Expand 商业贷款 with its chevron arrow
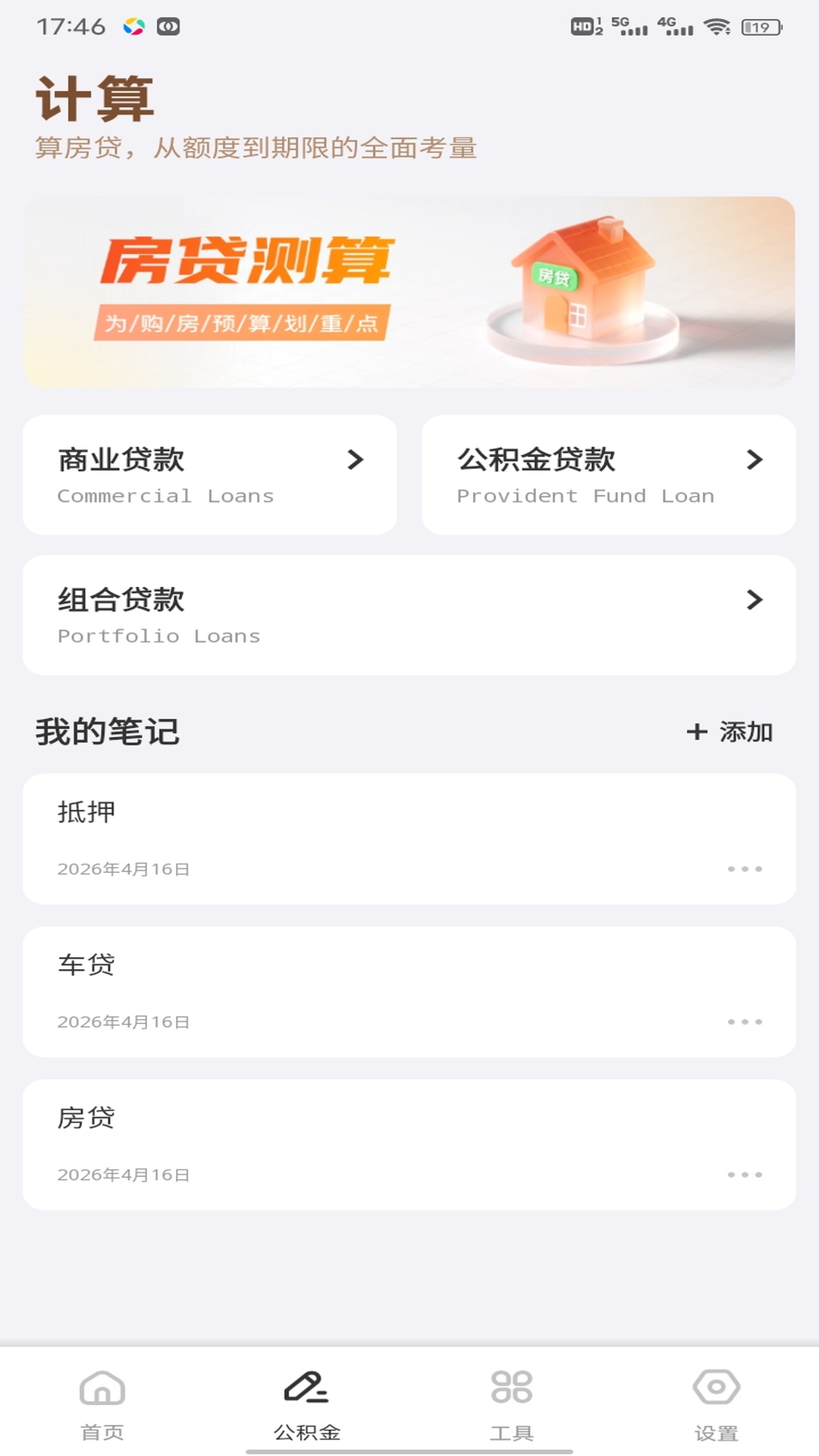Viewport: 819px width, 1456px height. [356, 460]
